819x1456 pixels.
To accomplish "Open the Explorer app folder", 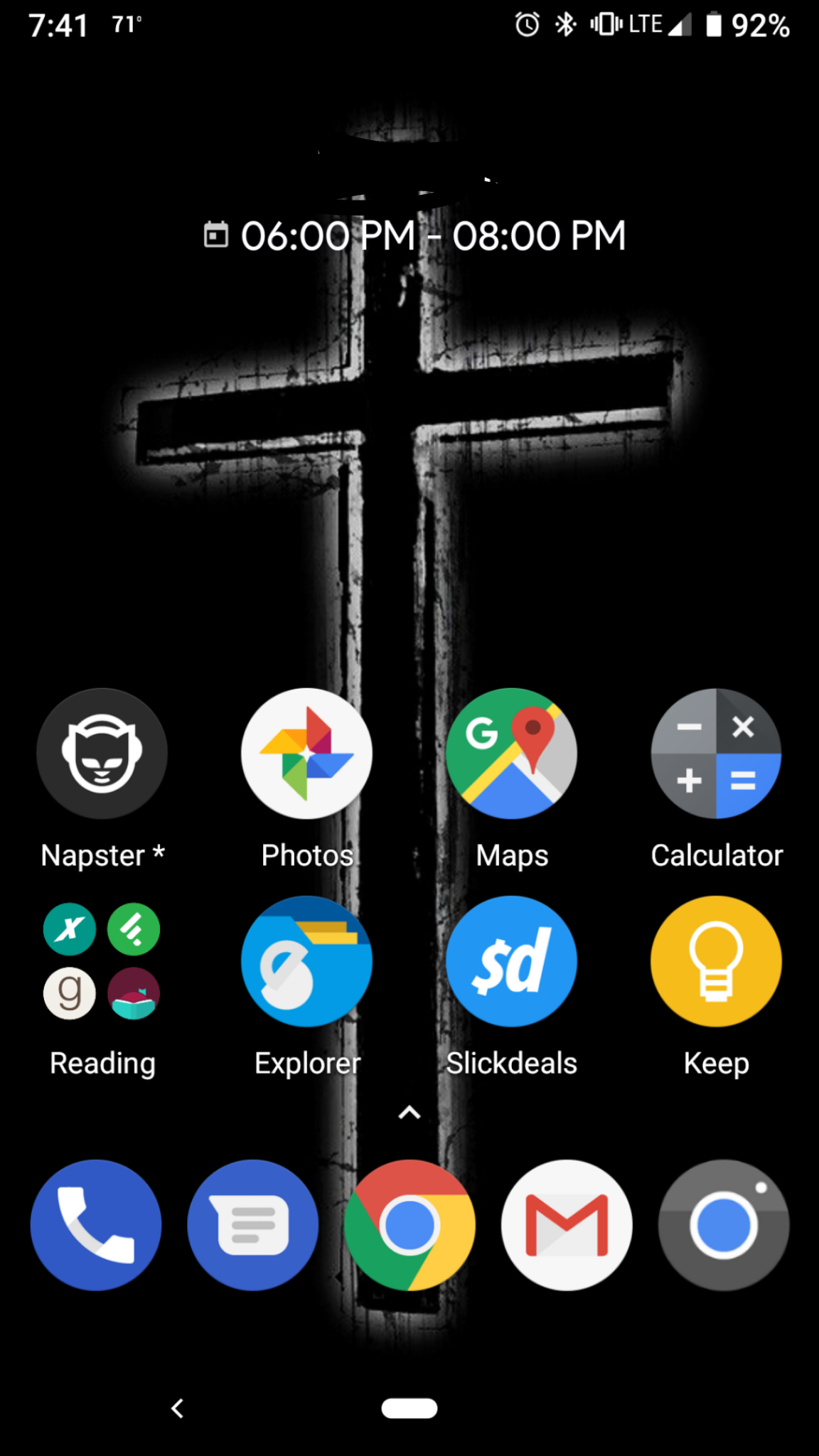I will pos(306,960).
